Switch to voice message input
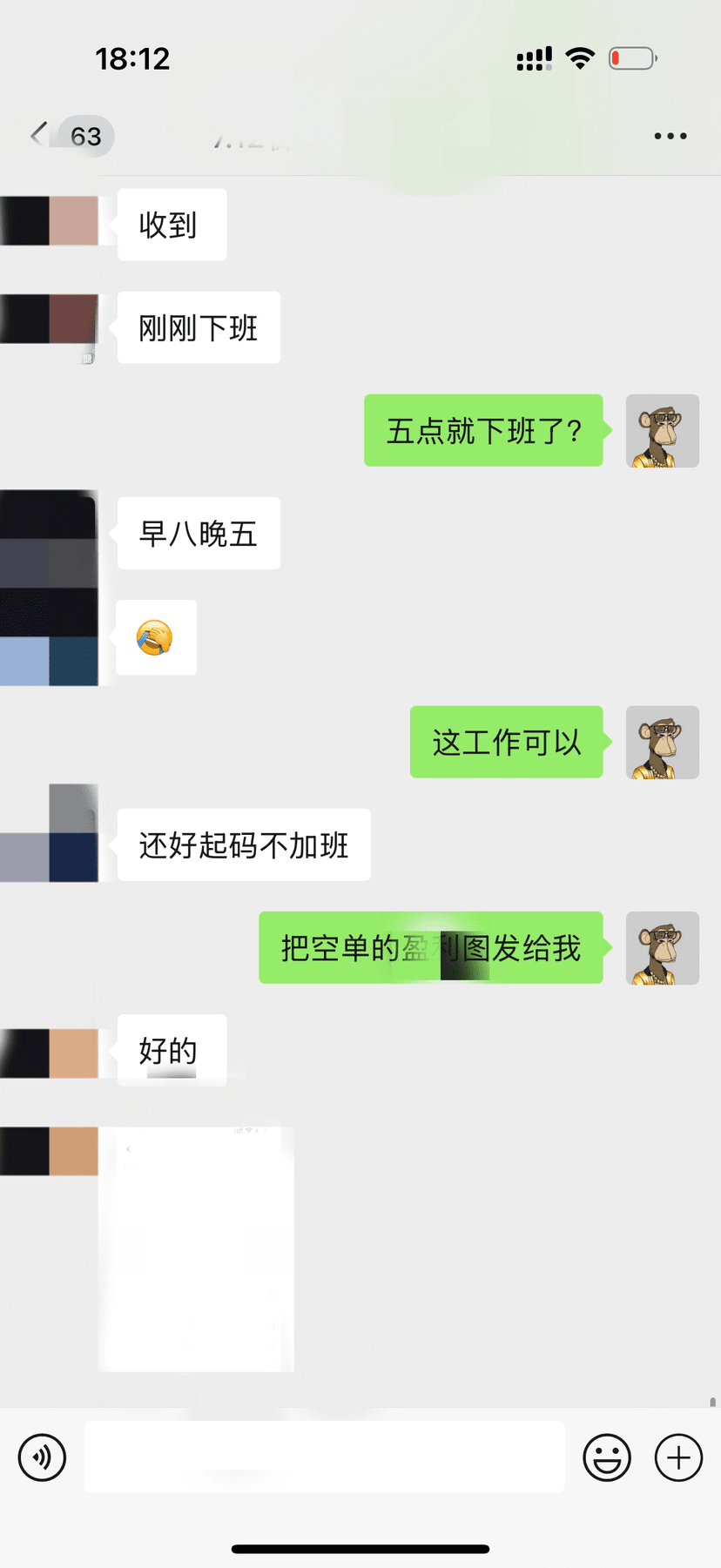Screen dimensions: 721x1568 [42, 1457]
